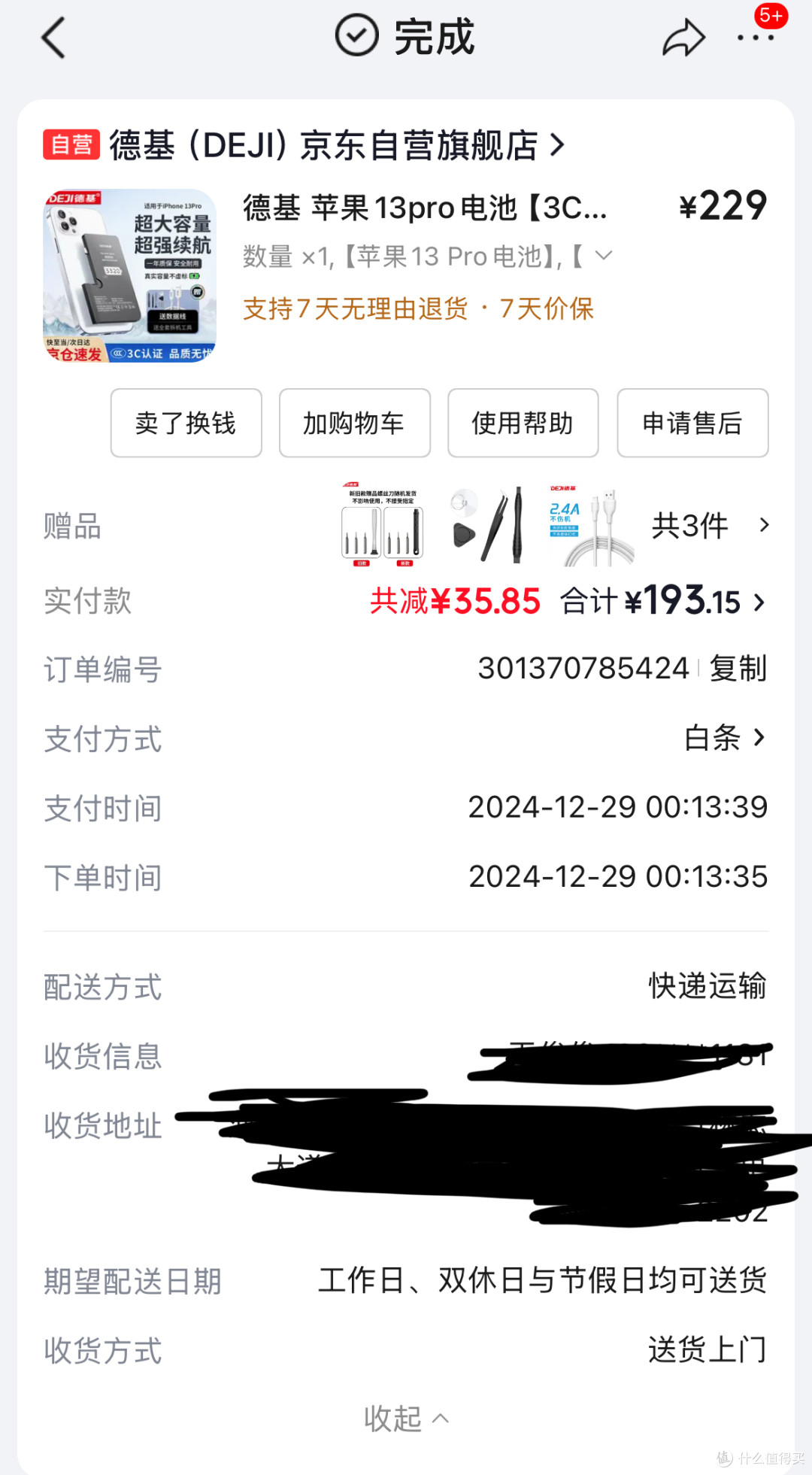Share this order via the arrow icon
Viewport: 812px width, 1475px height.
pyautogui.click(x=683, y=38)
